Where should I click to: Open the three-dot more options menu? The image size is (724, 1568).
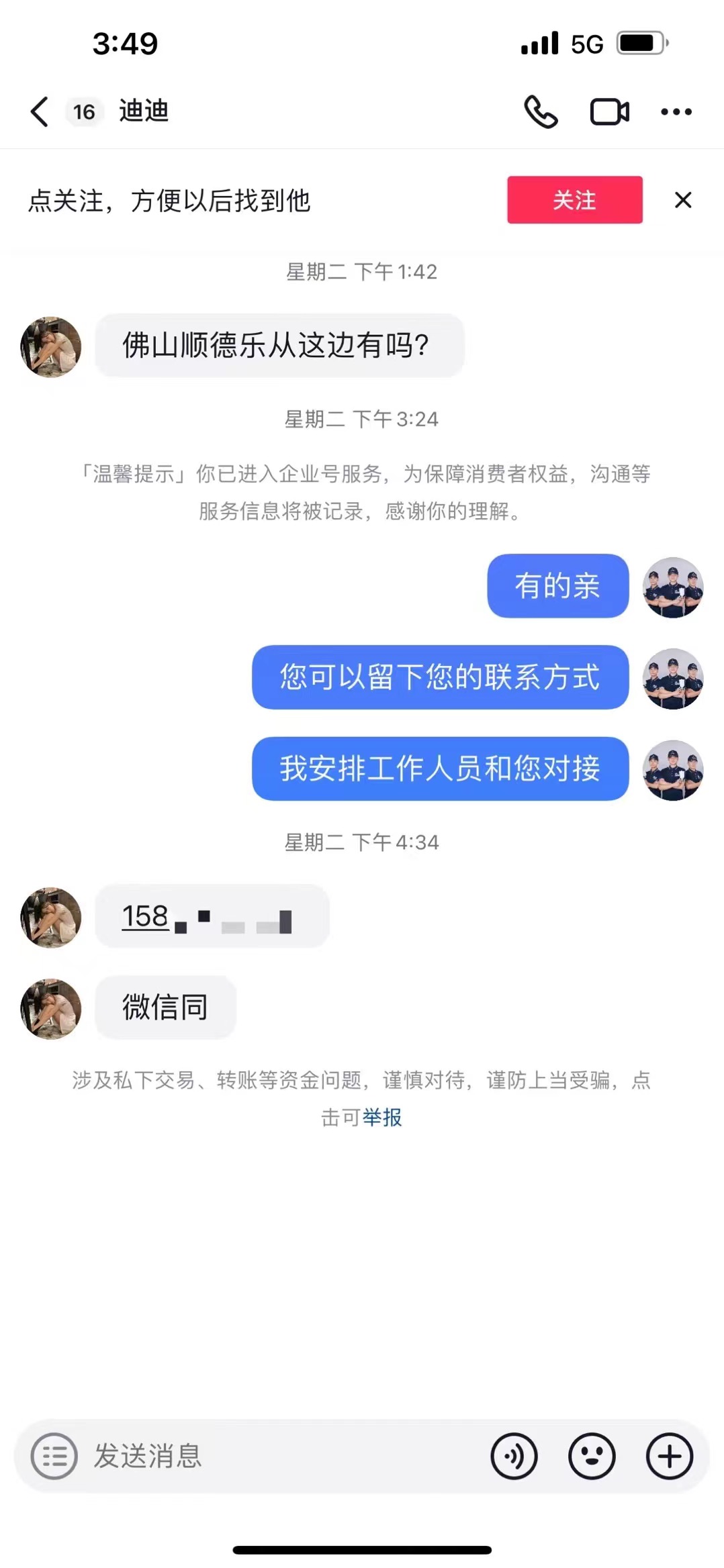676,111
